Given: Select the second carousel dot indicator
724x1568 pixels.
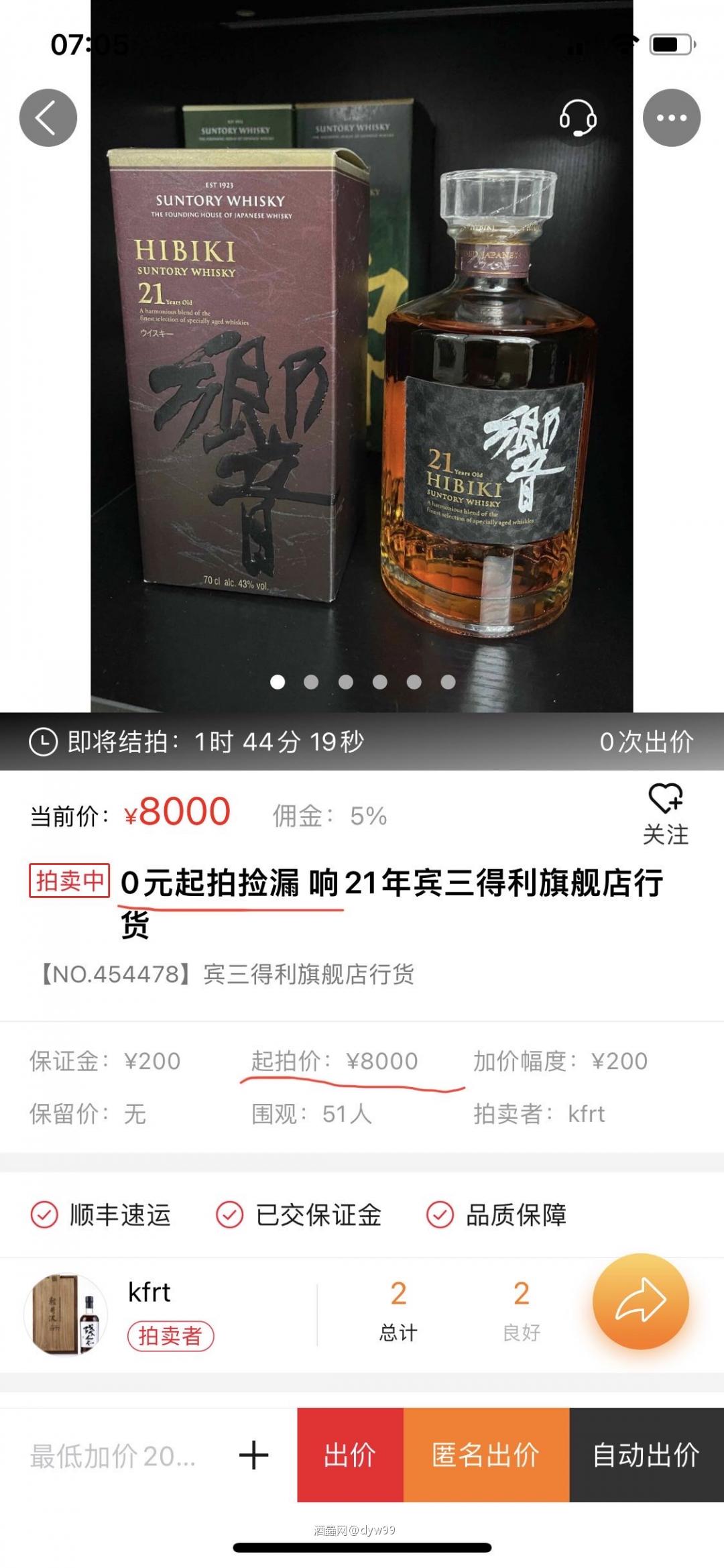Looking at the screenshot, I should pyautogui.click(x=310, y=681).
